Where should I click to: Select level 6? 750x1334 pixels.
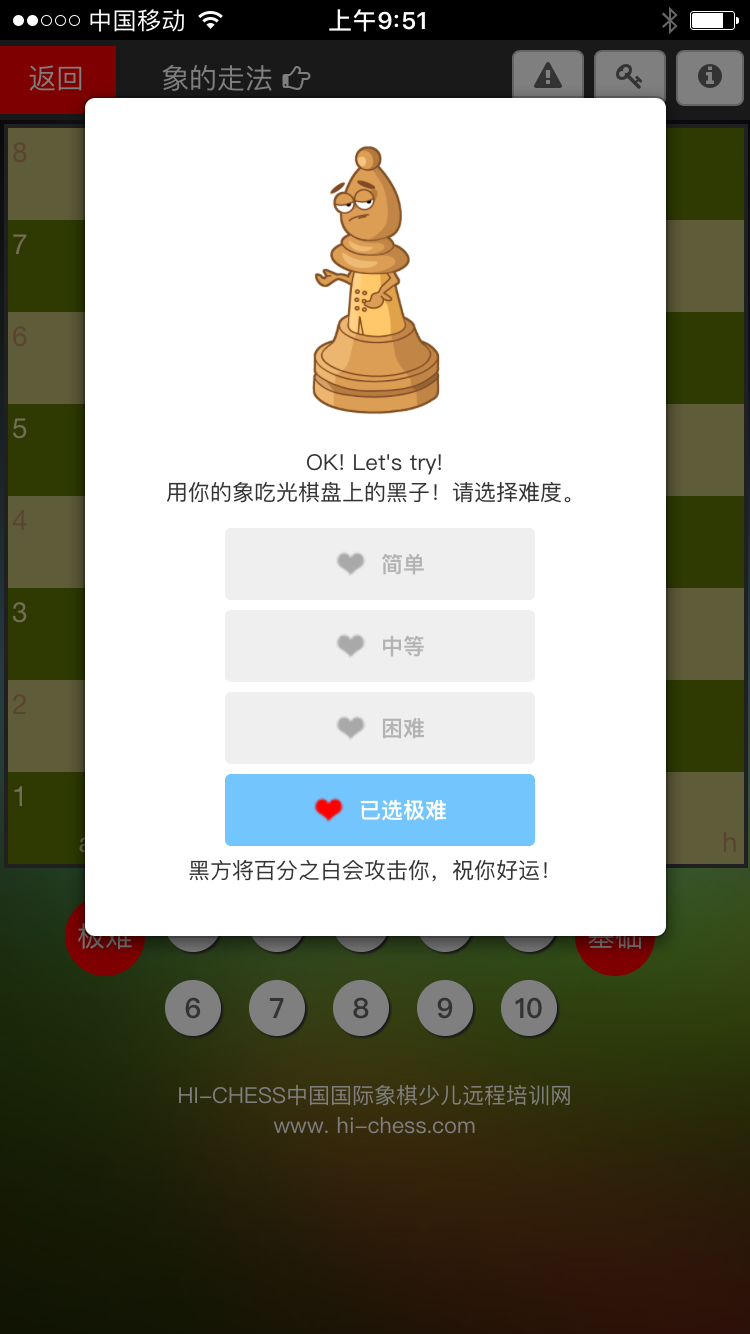[193, 1008]
